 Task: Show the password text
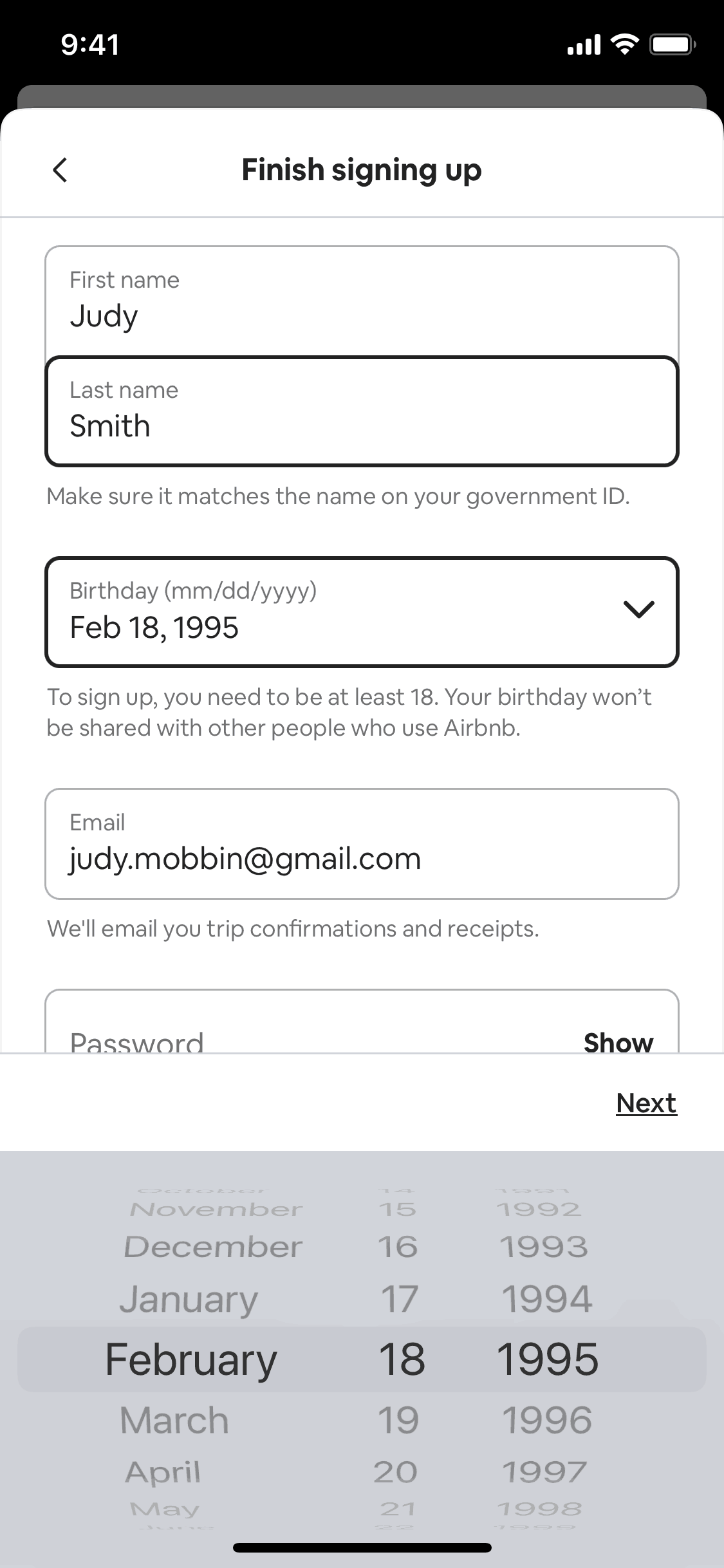point(618,1042)
